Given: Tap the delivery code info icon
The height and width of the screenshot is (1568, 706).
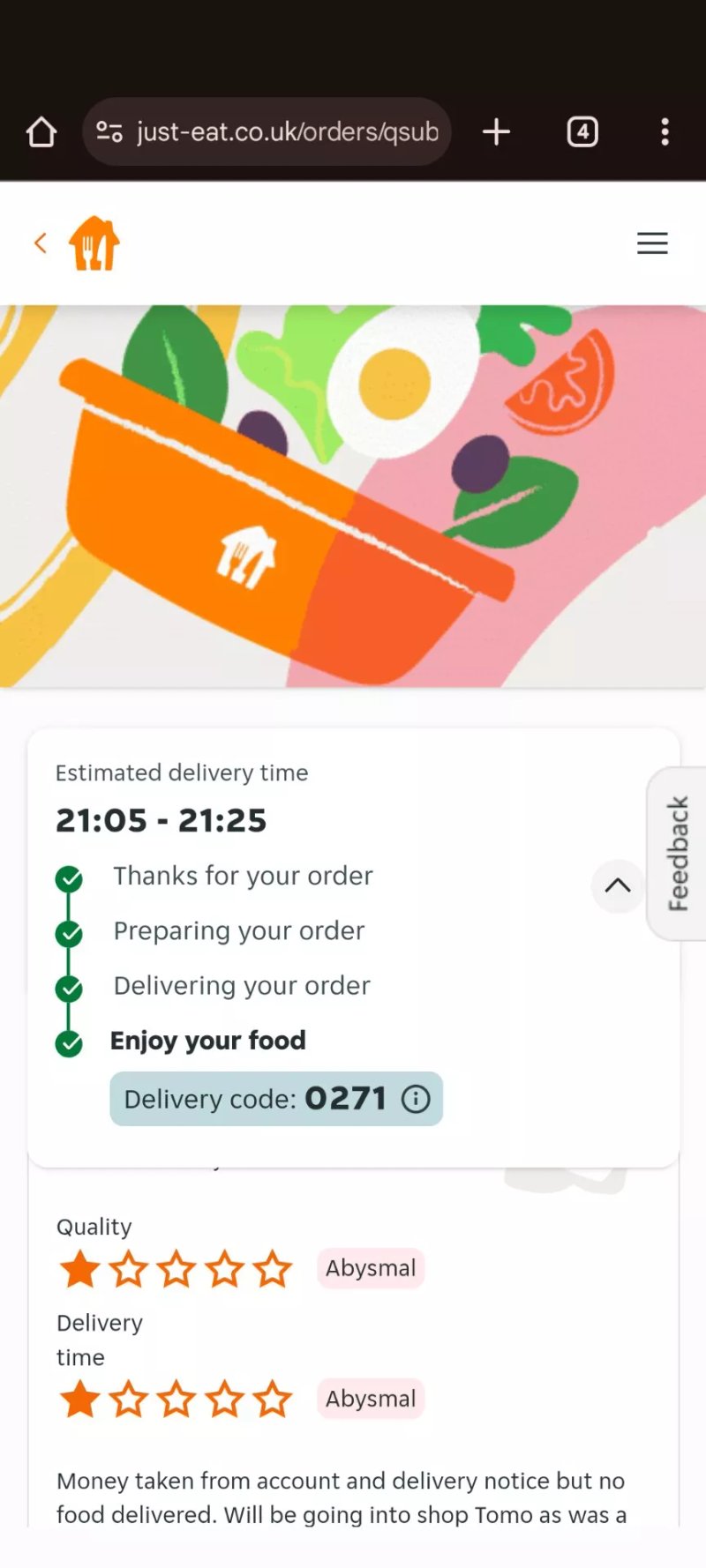Looking at the screenshot, I should pyautogui.click(x=416, y=1099).
